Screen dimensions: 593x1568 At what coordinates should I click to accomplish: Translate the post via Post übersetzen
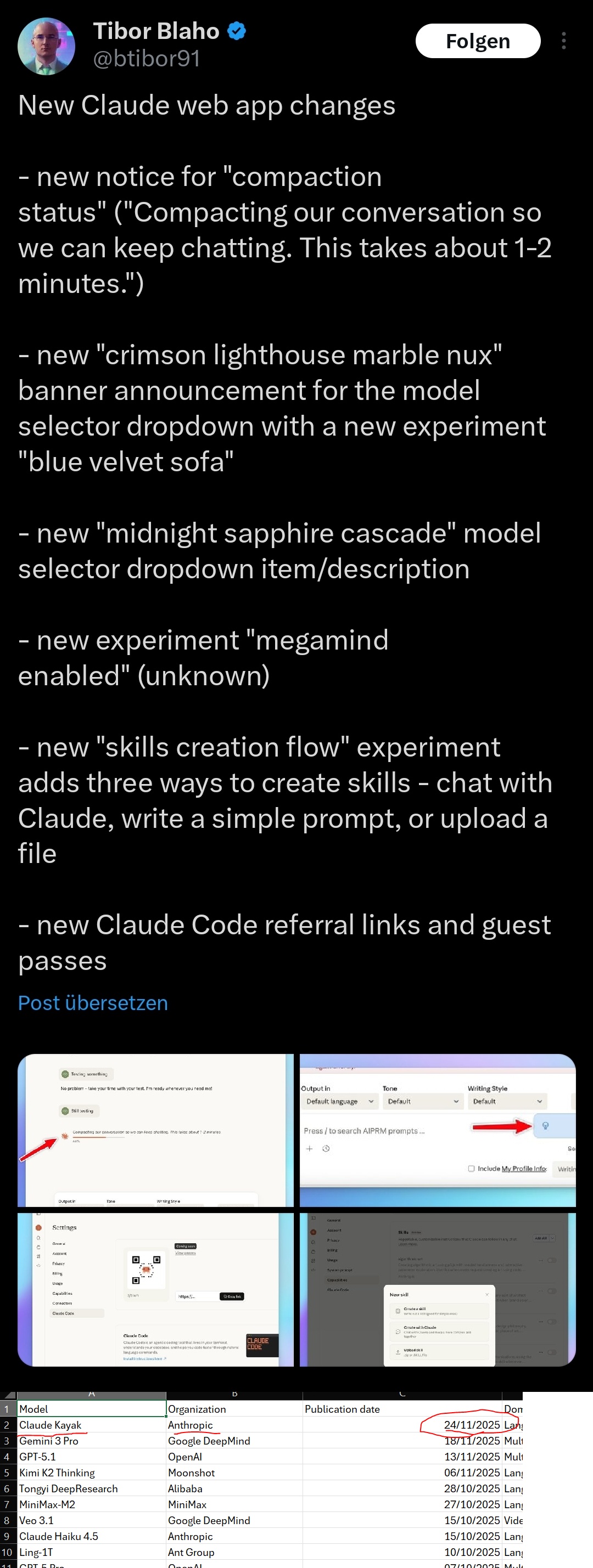click(93, 1002)
